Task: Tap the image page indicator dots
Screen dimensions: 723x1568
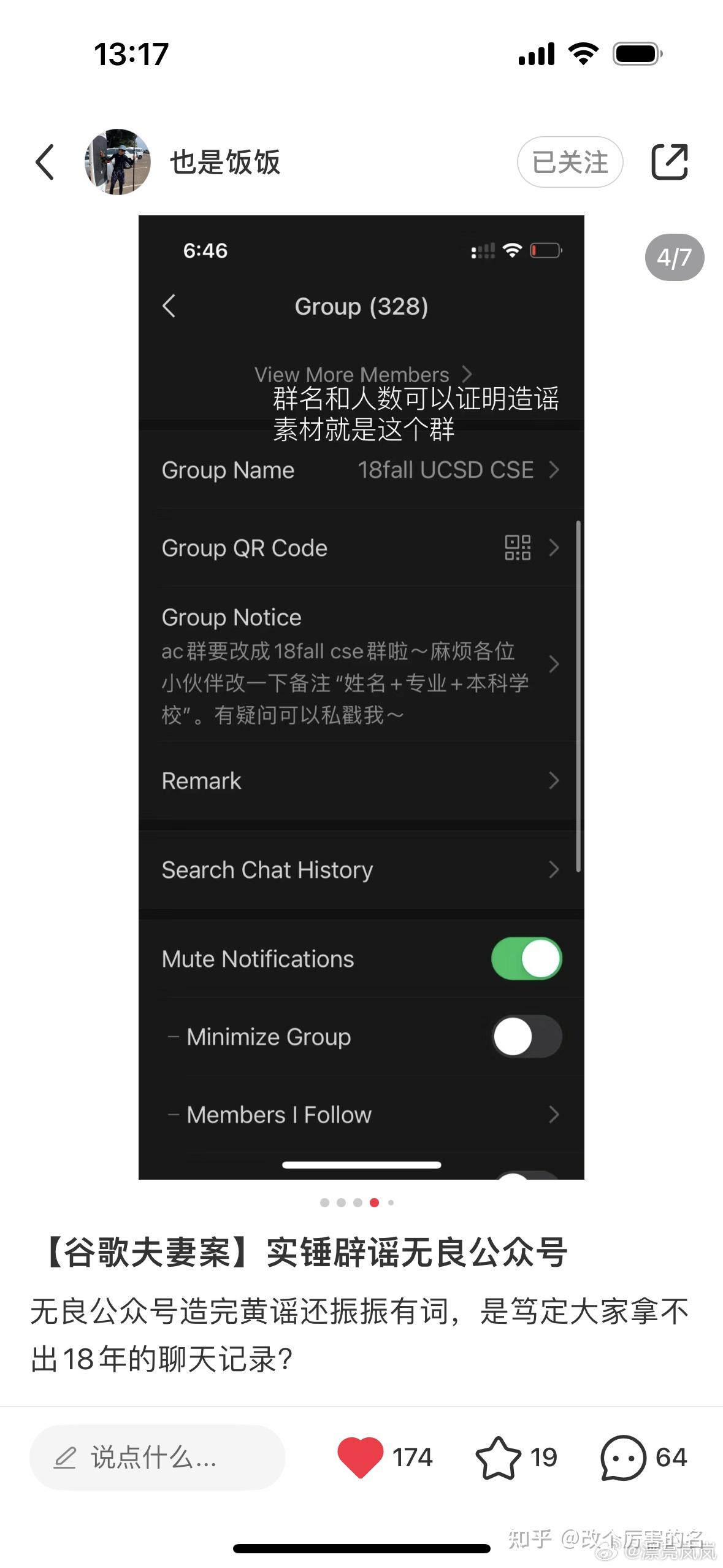Action: pos(357,1202)
